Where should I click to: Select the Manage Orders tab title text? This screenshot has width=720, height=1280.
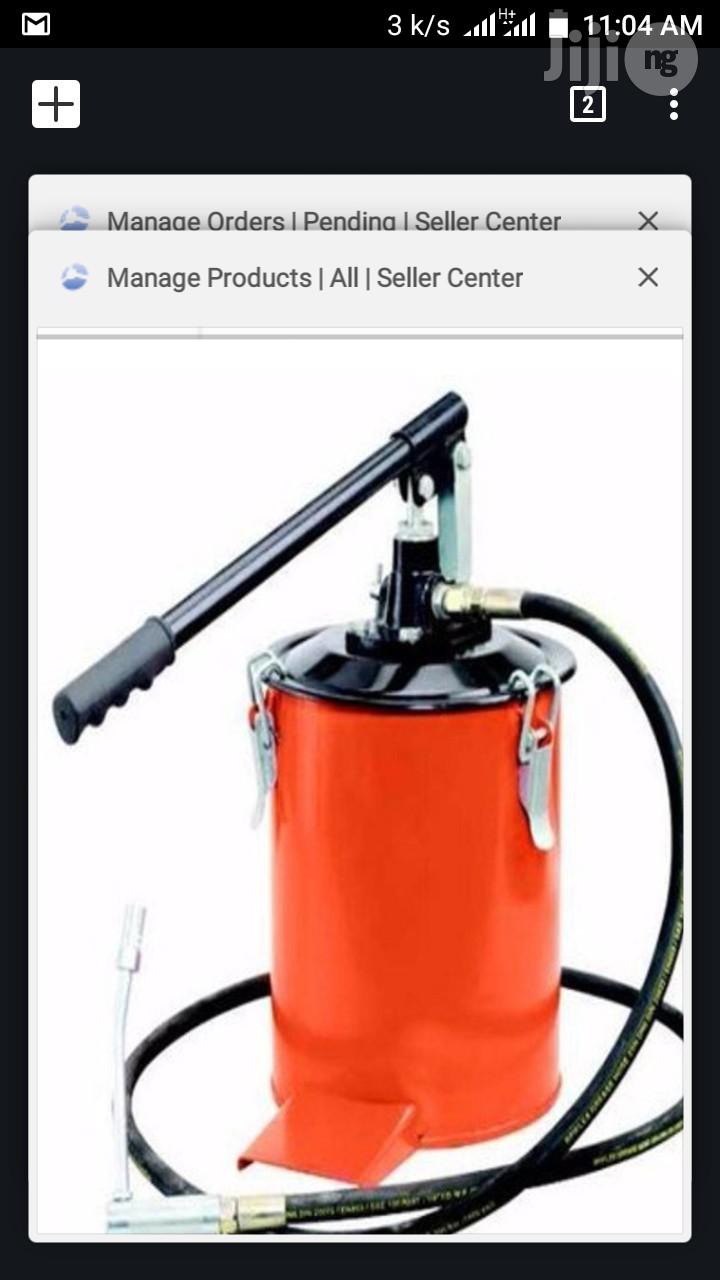point(335,221)
